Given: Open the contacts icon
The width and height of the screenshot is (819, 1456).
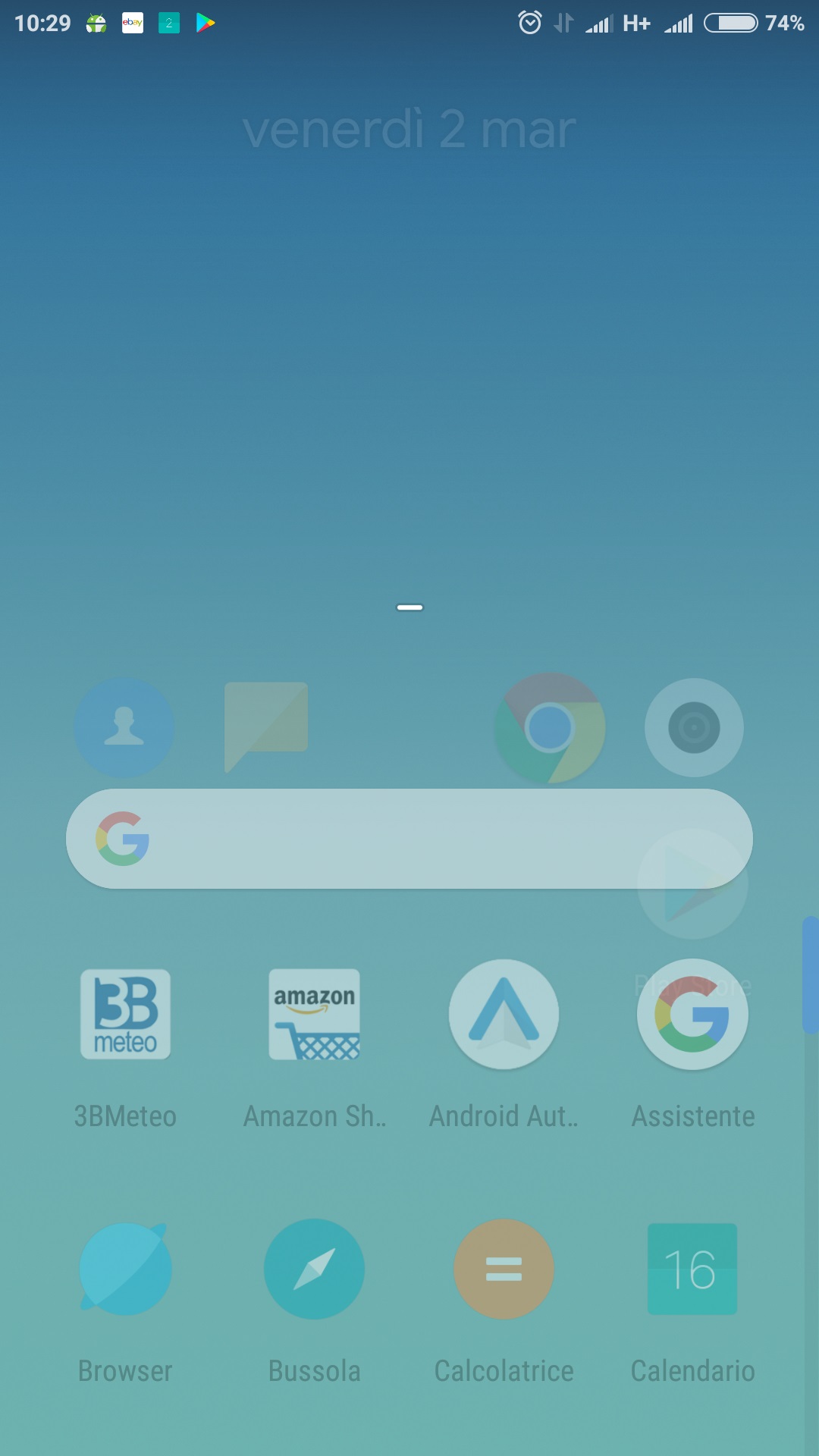Looking at the screenshot, I should click(x=124, y=728).
